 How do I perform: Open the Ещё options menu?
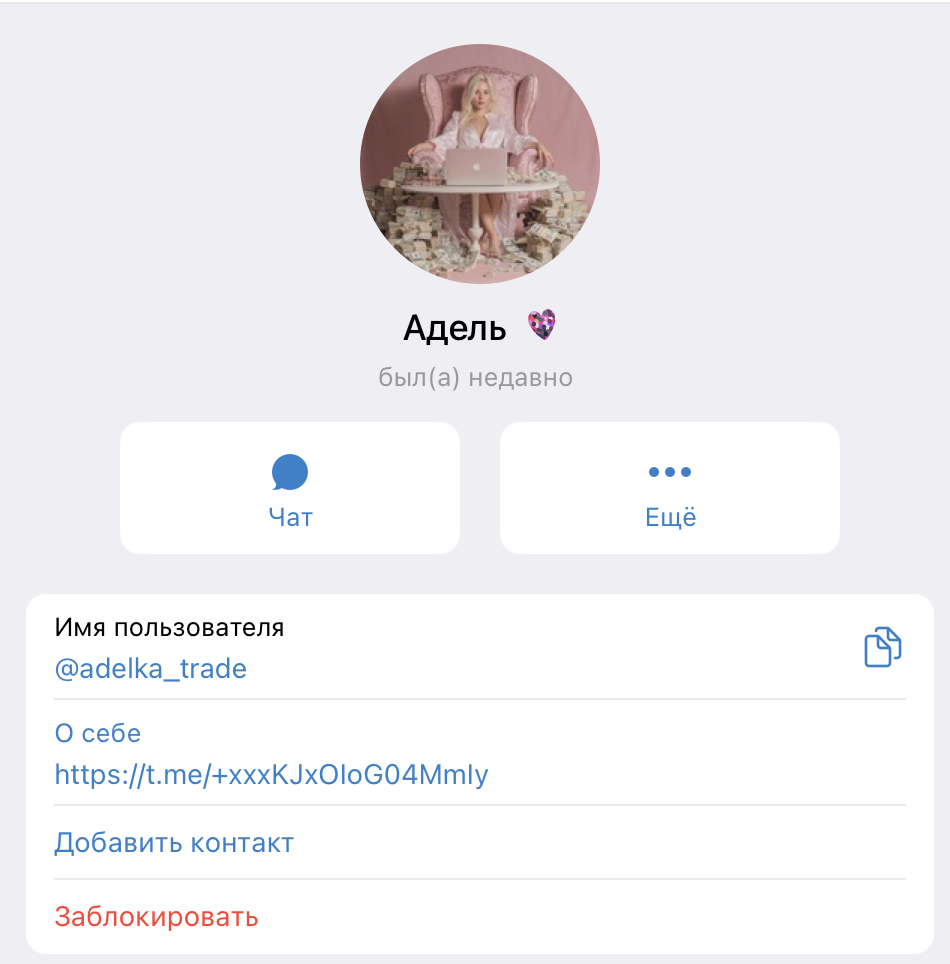[x=670, y=488]
